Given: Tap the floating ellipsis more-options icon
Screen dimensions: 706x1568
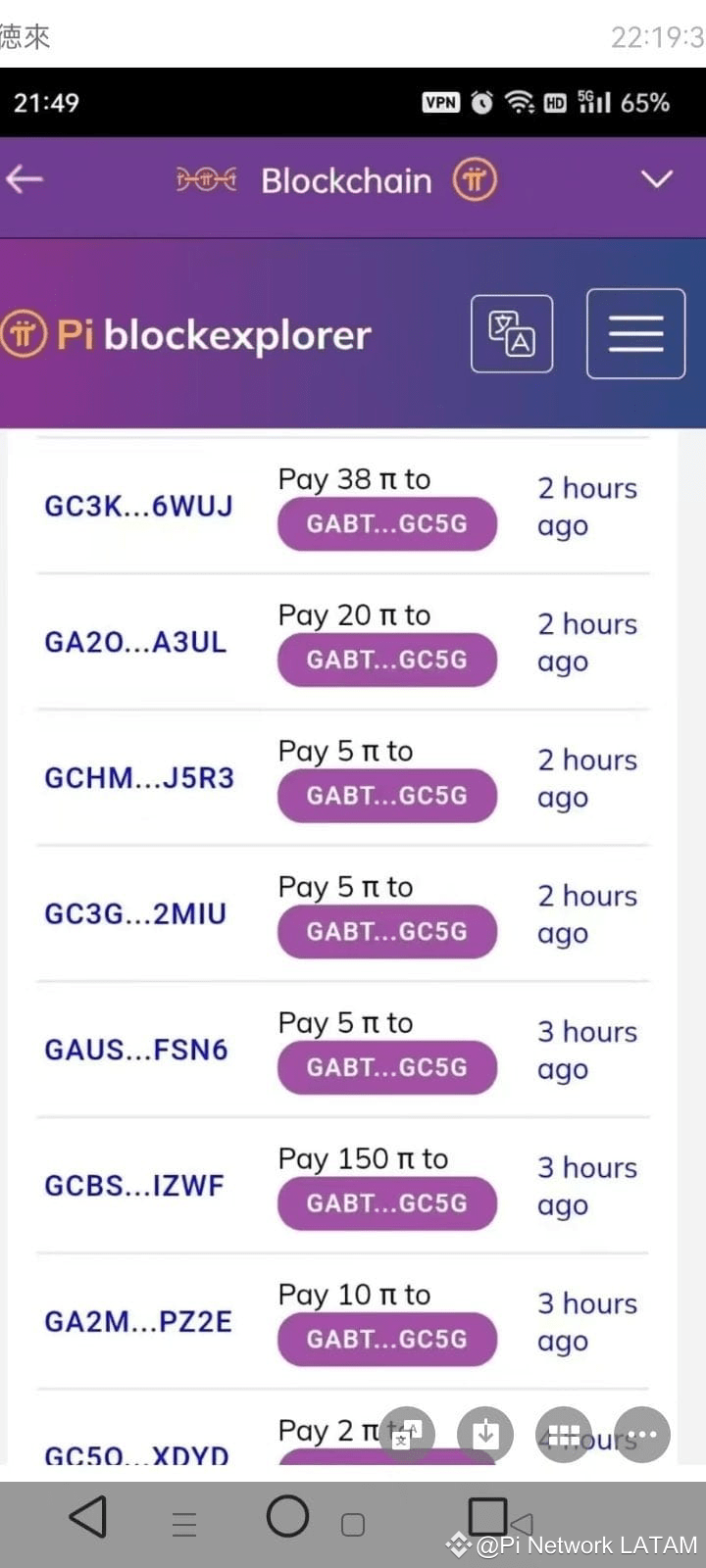Looking at the screenshot, I should click(640, 1434).
